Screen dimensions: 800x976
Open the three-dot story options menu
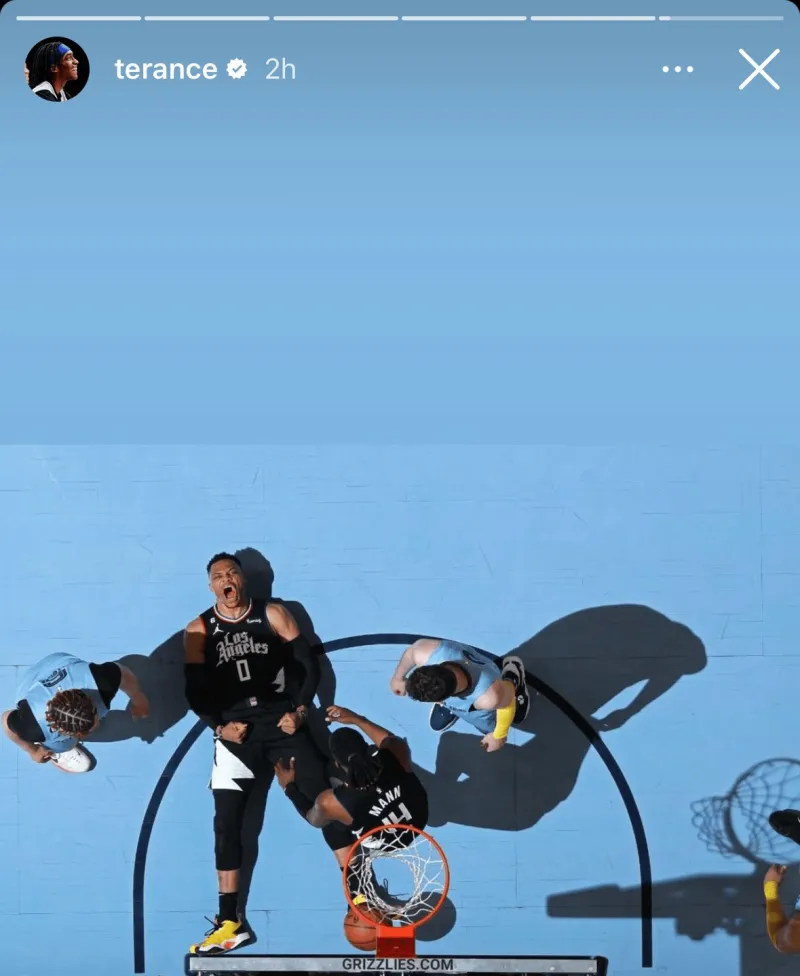tap(677, 69)
